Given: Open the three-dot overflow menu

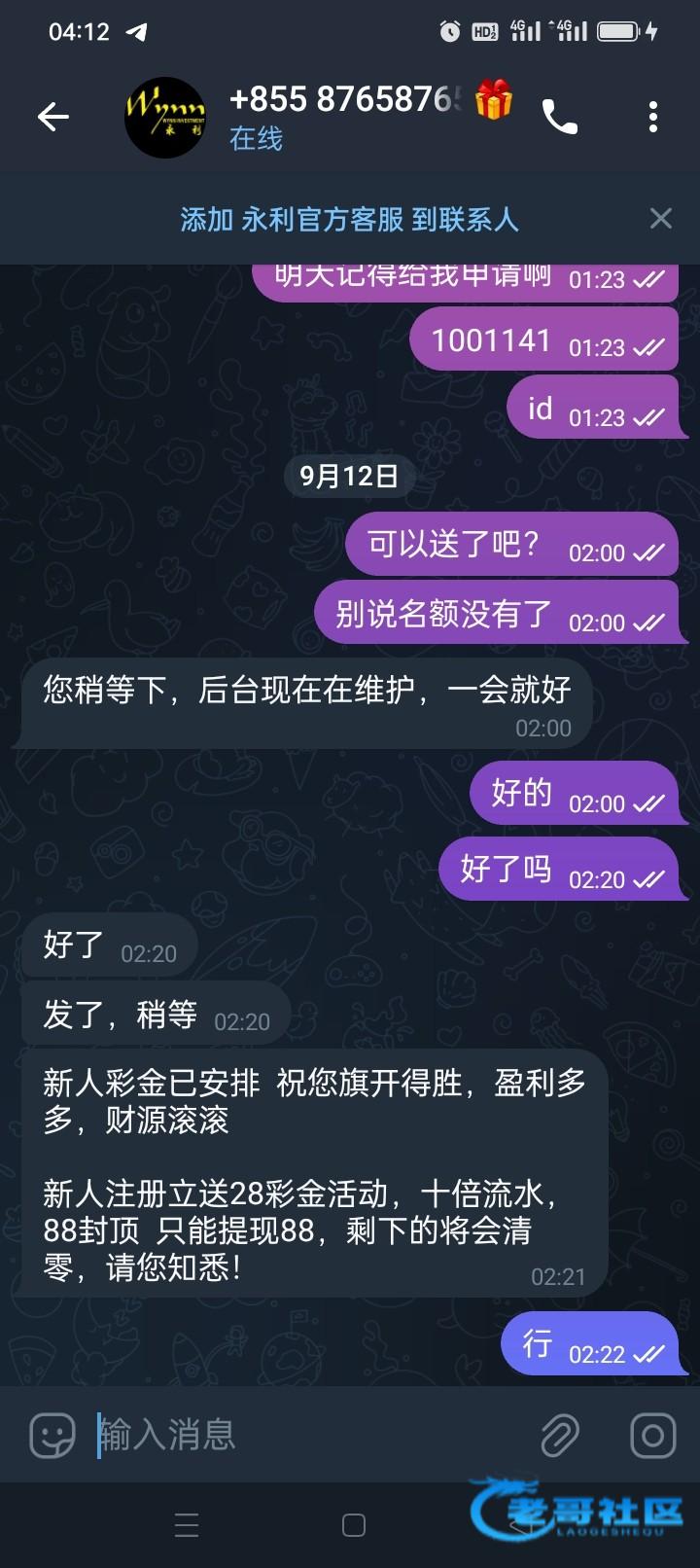Looking at the screenshot, I should click(652, 118).
